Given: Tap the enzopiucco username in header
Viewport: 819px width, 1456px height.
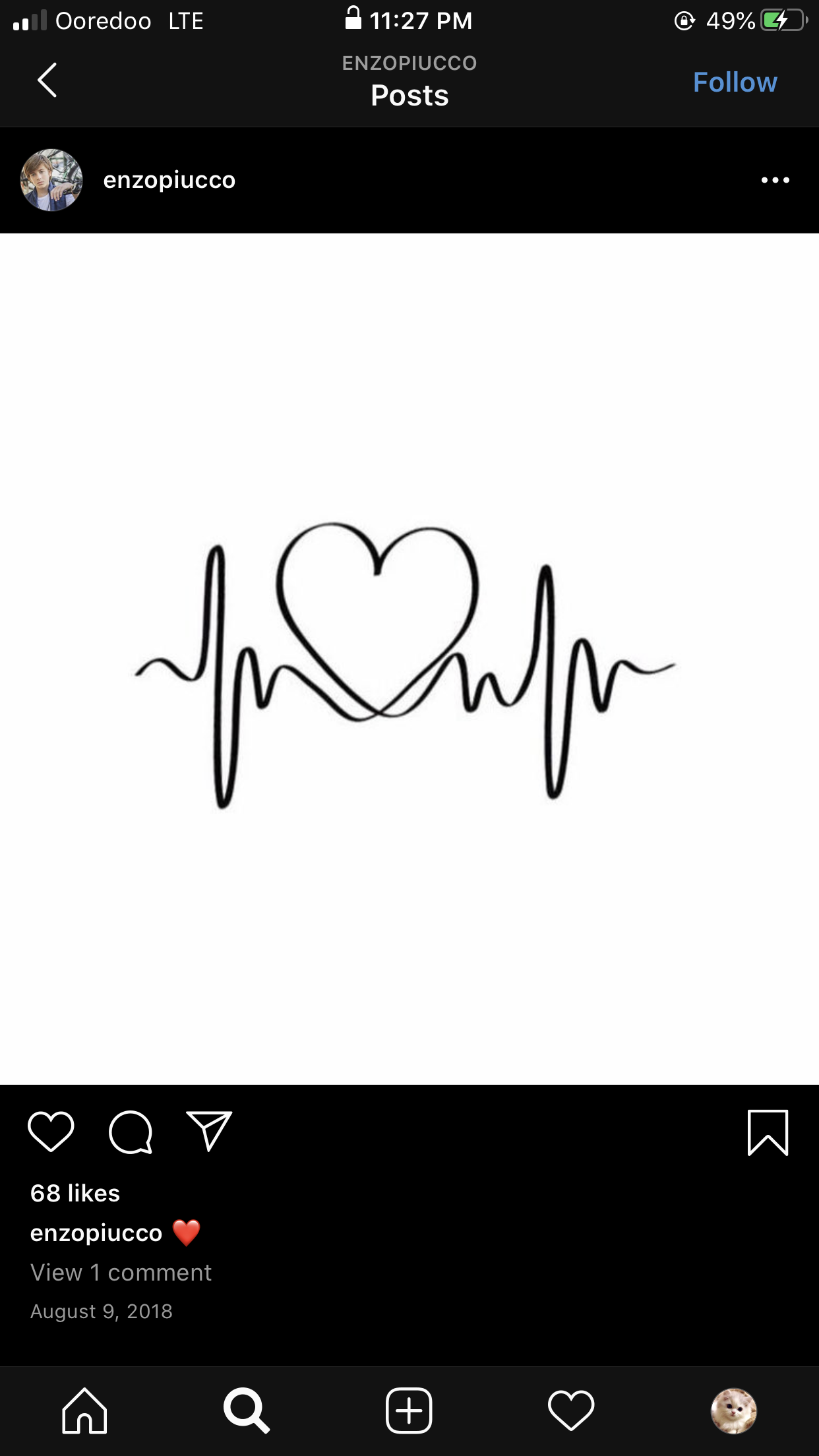Looking at the screenshot, I should (169, 180).
